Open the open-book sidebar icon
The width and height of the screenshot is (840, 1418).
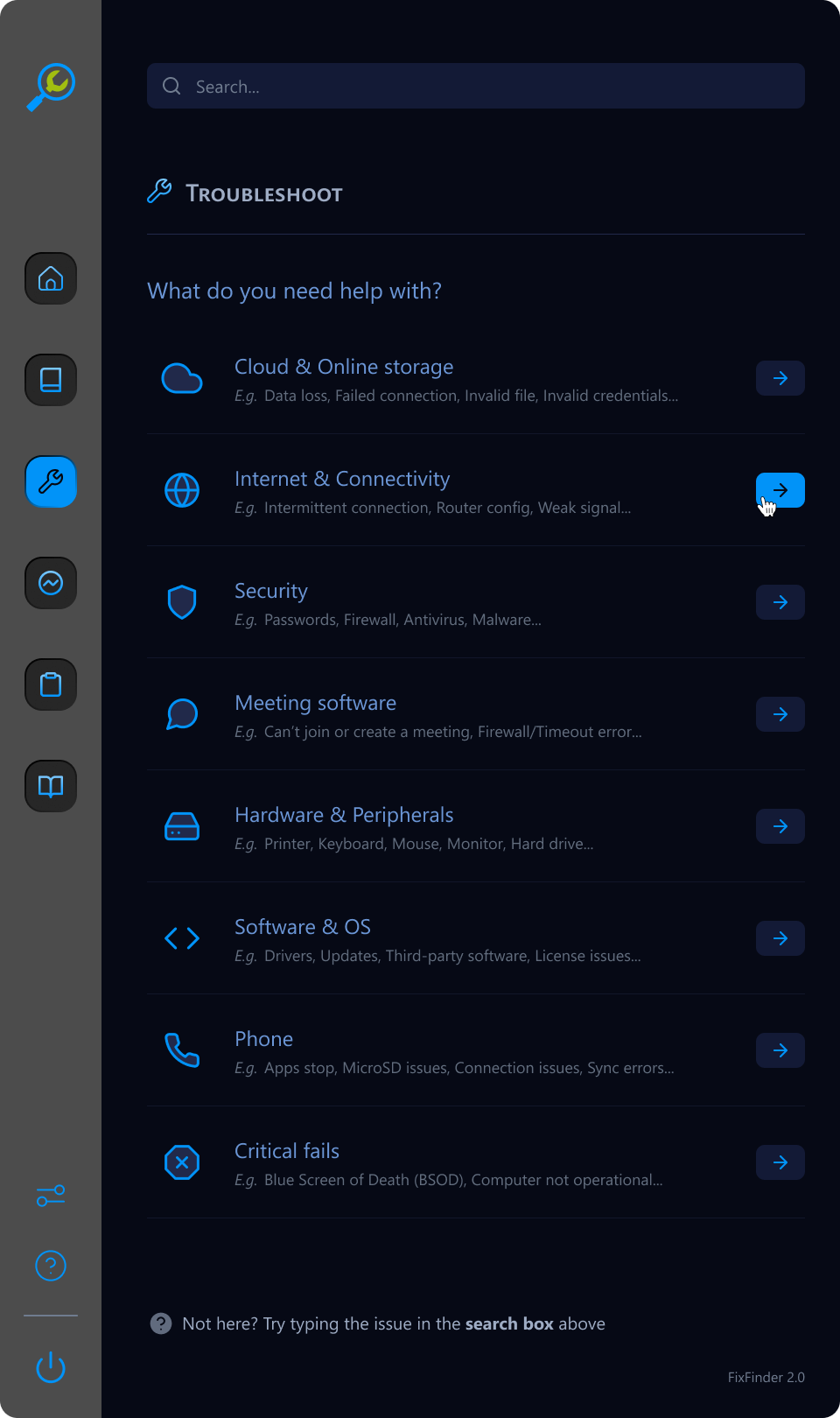[x=51, y=786]
